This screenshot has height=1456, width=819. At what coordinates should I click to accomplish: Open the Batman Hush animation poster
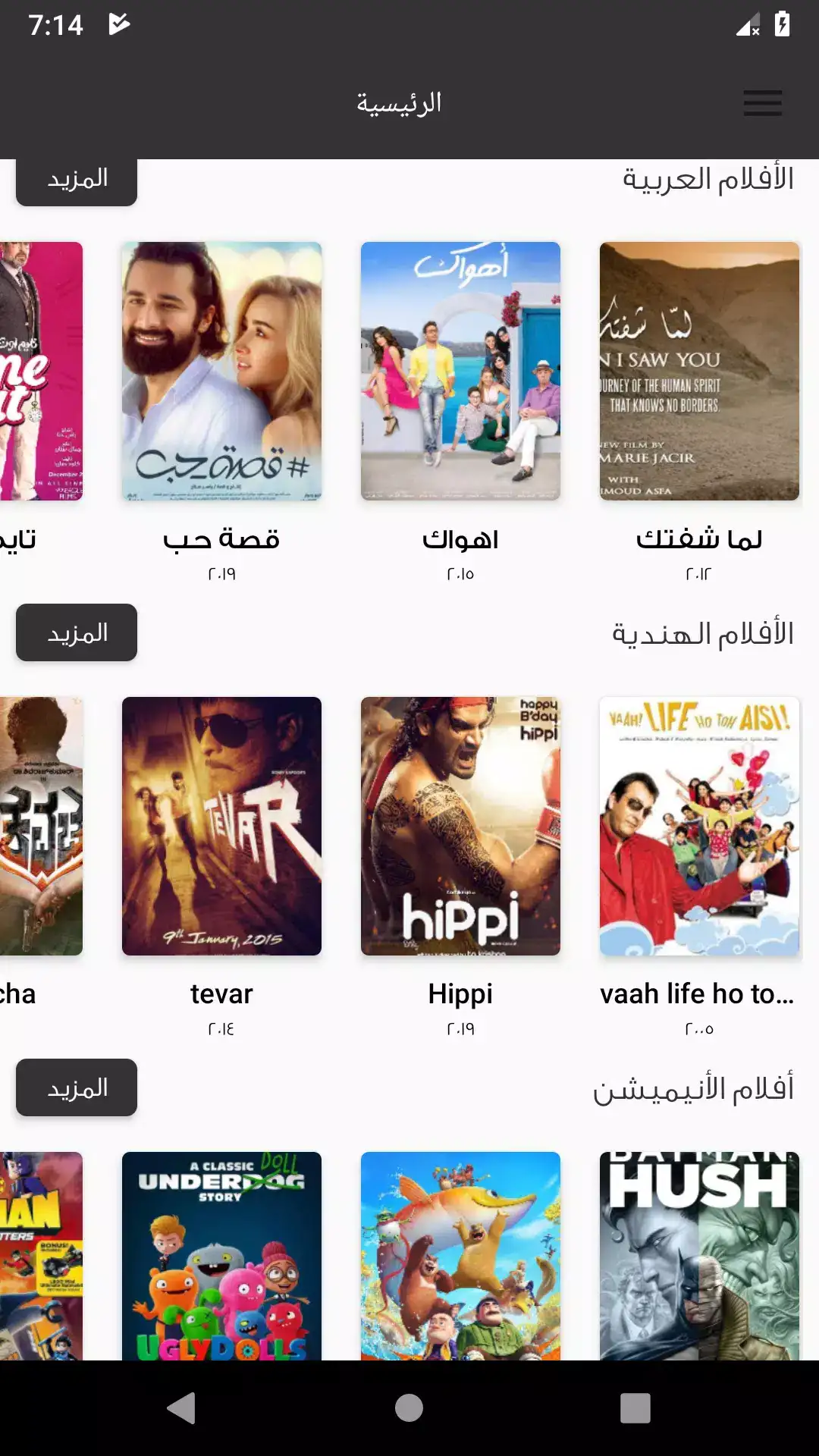(x=698, y=1255)
